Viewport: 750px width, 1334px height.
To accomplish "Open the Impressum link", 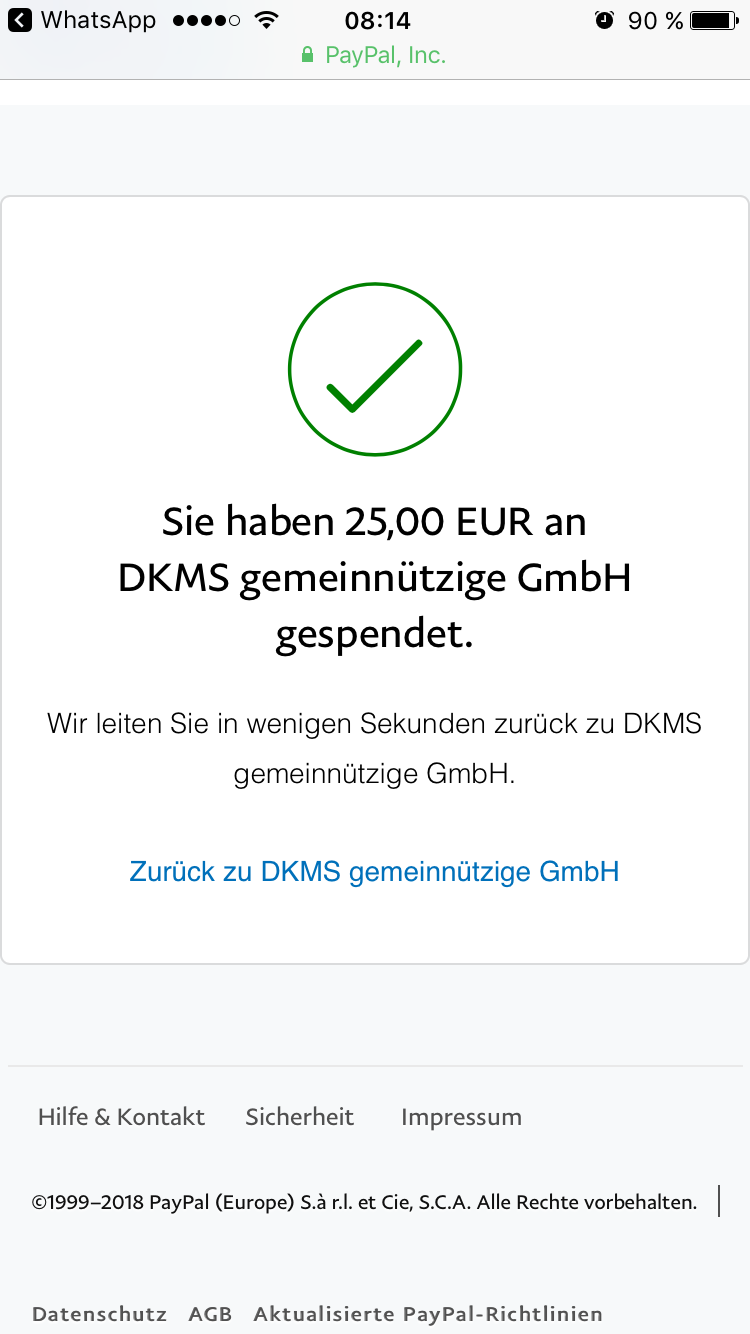I will coord(461,1117).
